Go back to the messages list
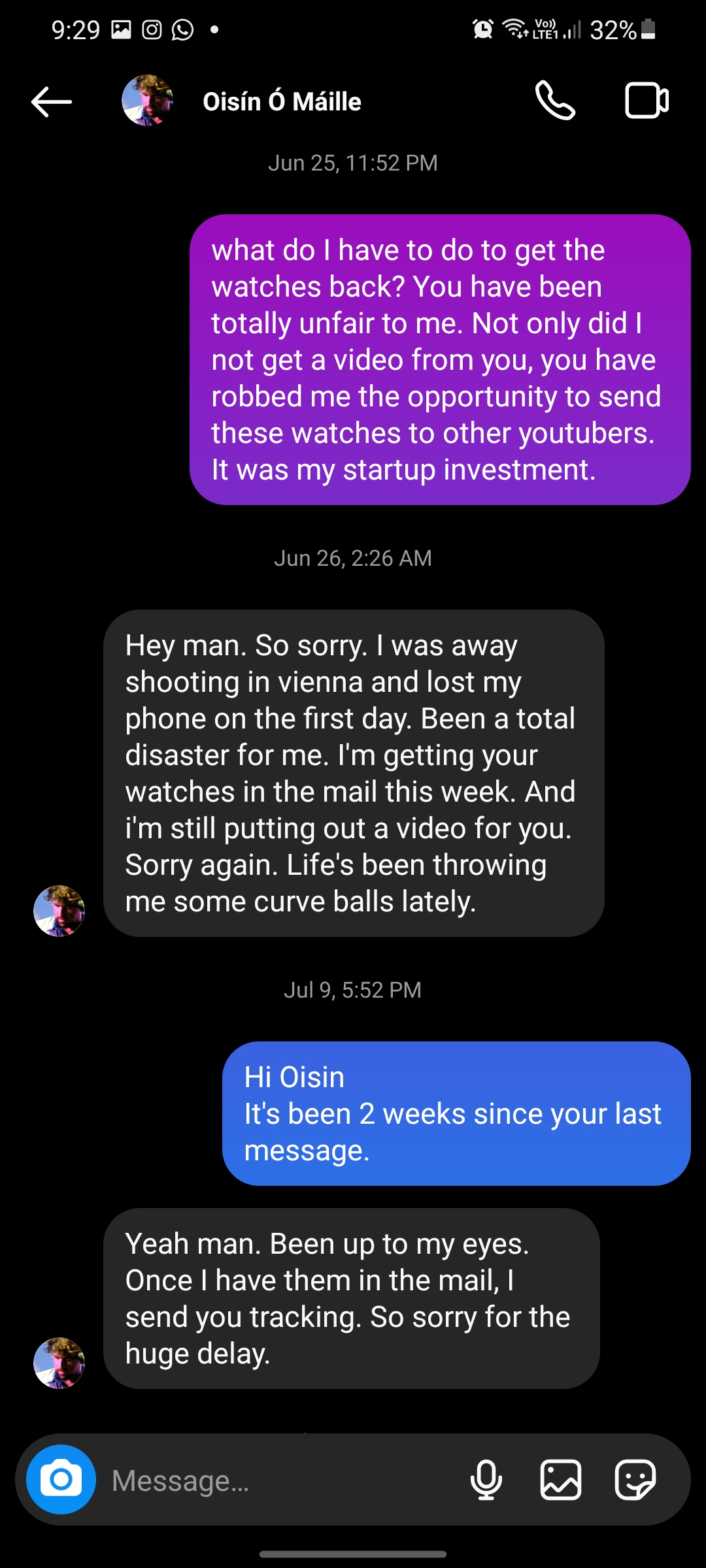 pos(51,102)
